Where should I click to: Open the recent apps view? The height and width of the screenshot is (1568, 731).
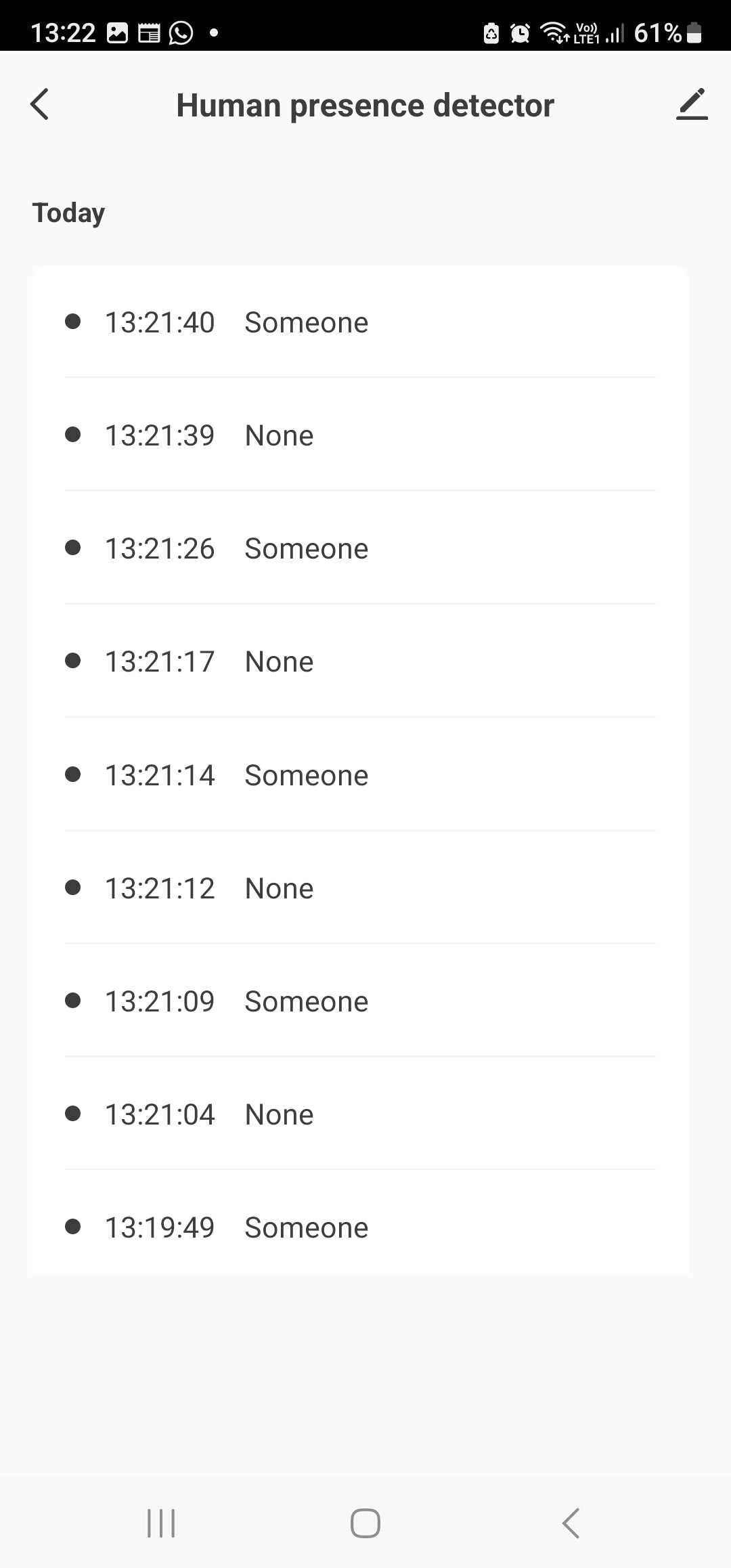click(x=161, y=1523)
